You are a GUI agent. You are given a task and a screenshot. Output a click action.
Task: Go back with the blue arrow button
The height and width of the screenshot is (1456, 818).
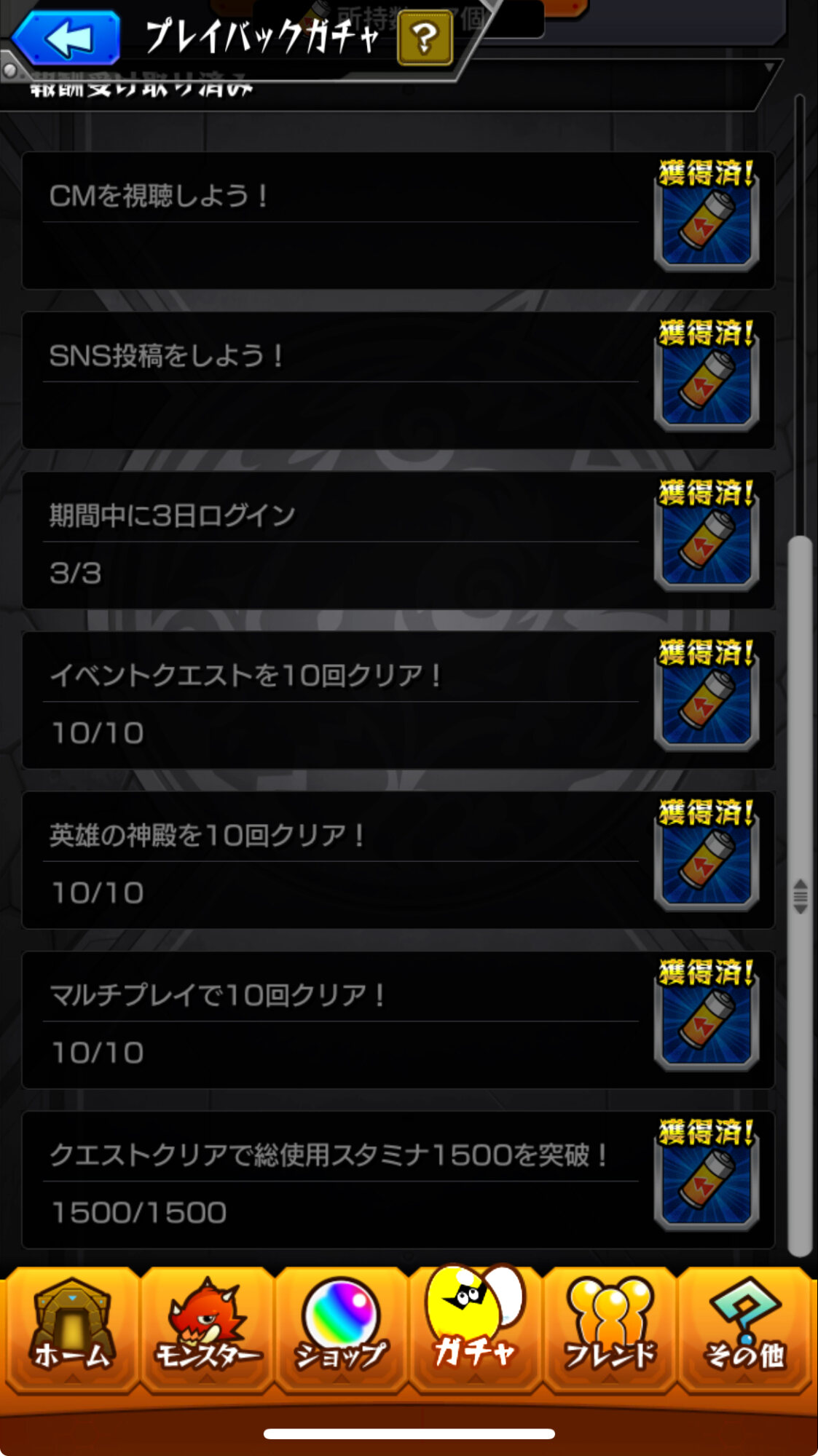coord(68,38)
